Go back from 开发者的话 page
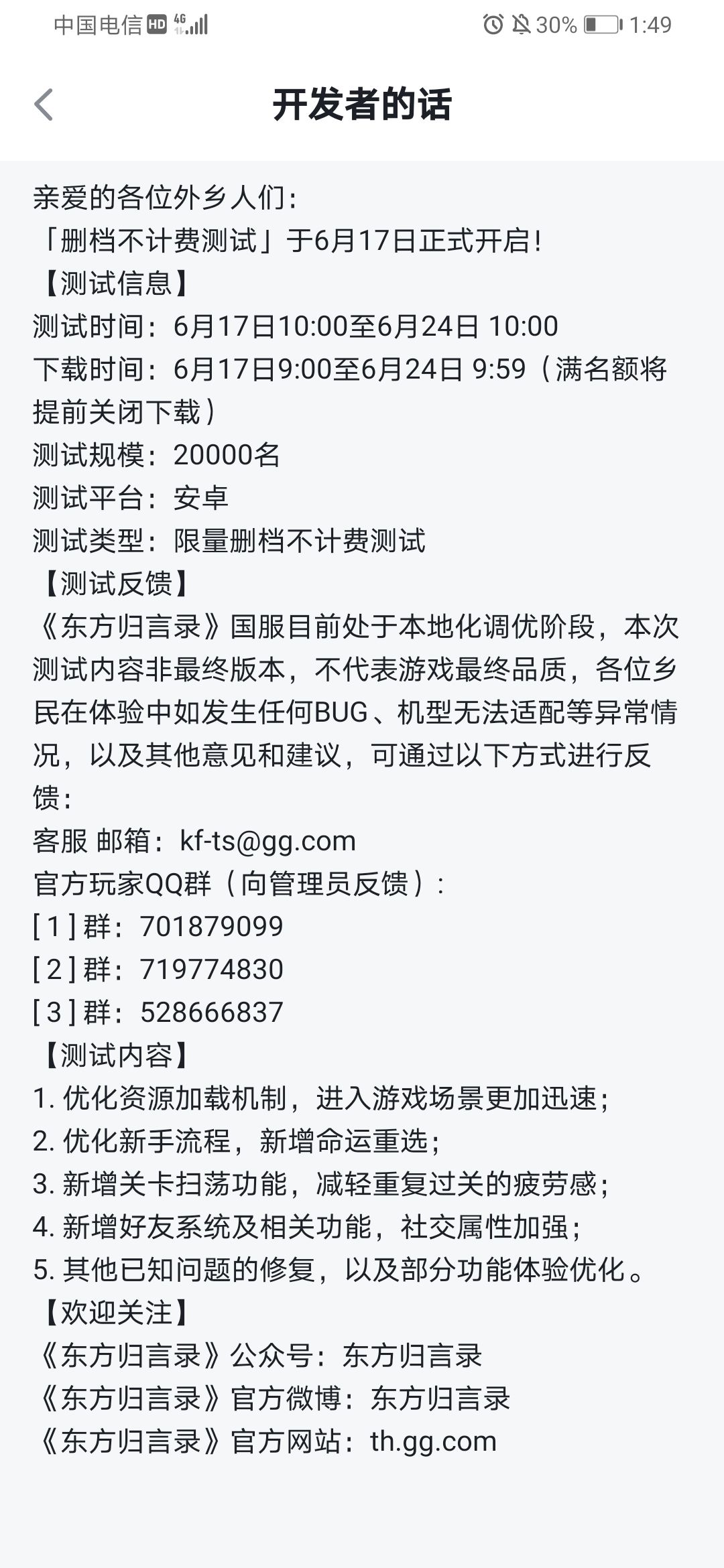 [44, 105]
